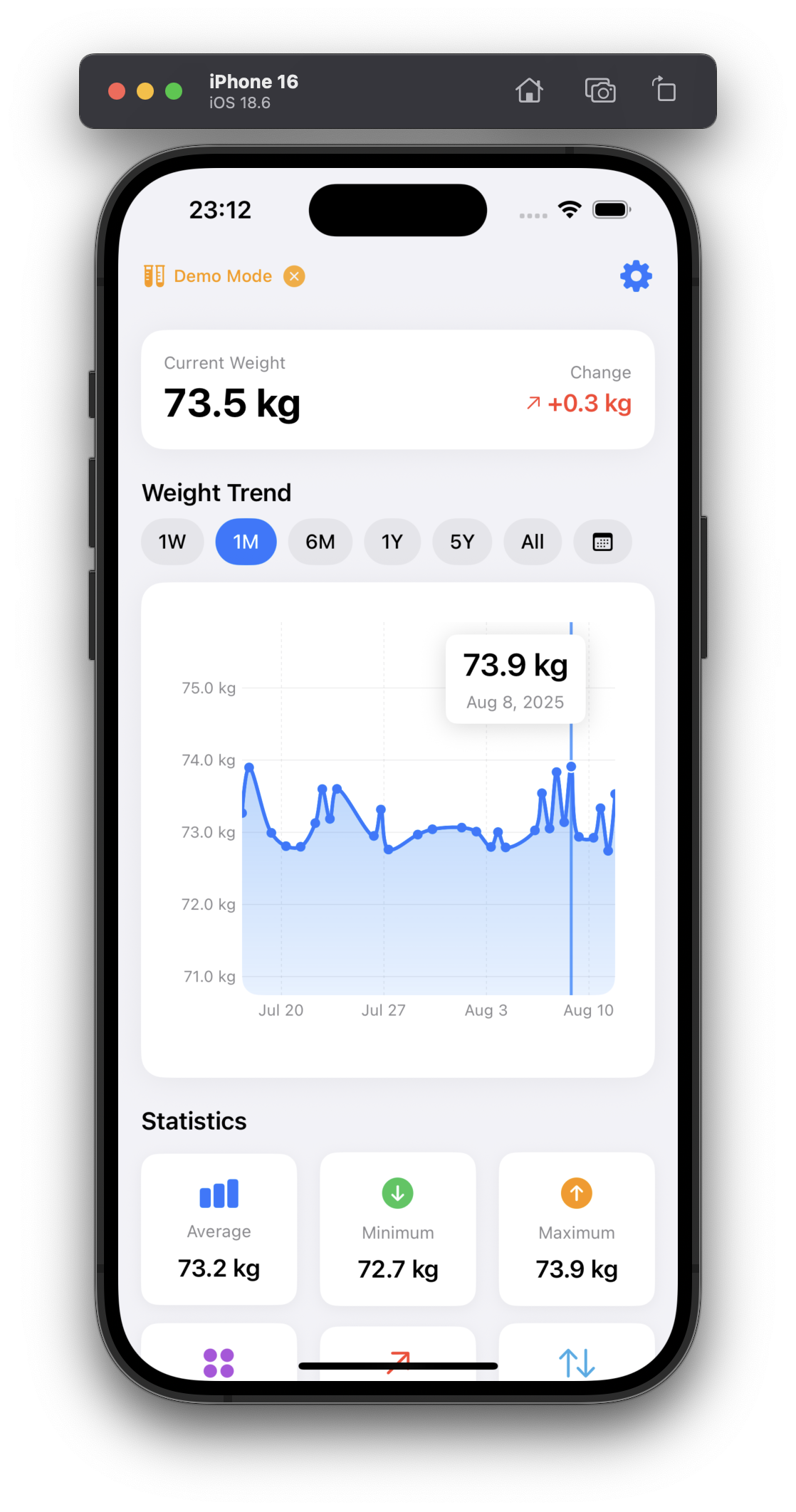Open settings via the gear icon
Image resolution: width=796 pixels, height=1512 pixels.
coord(636,275)
